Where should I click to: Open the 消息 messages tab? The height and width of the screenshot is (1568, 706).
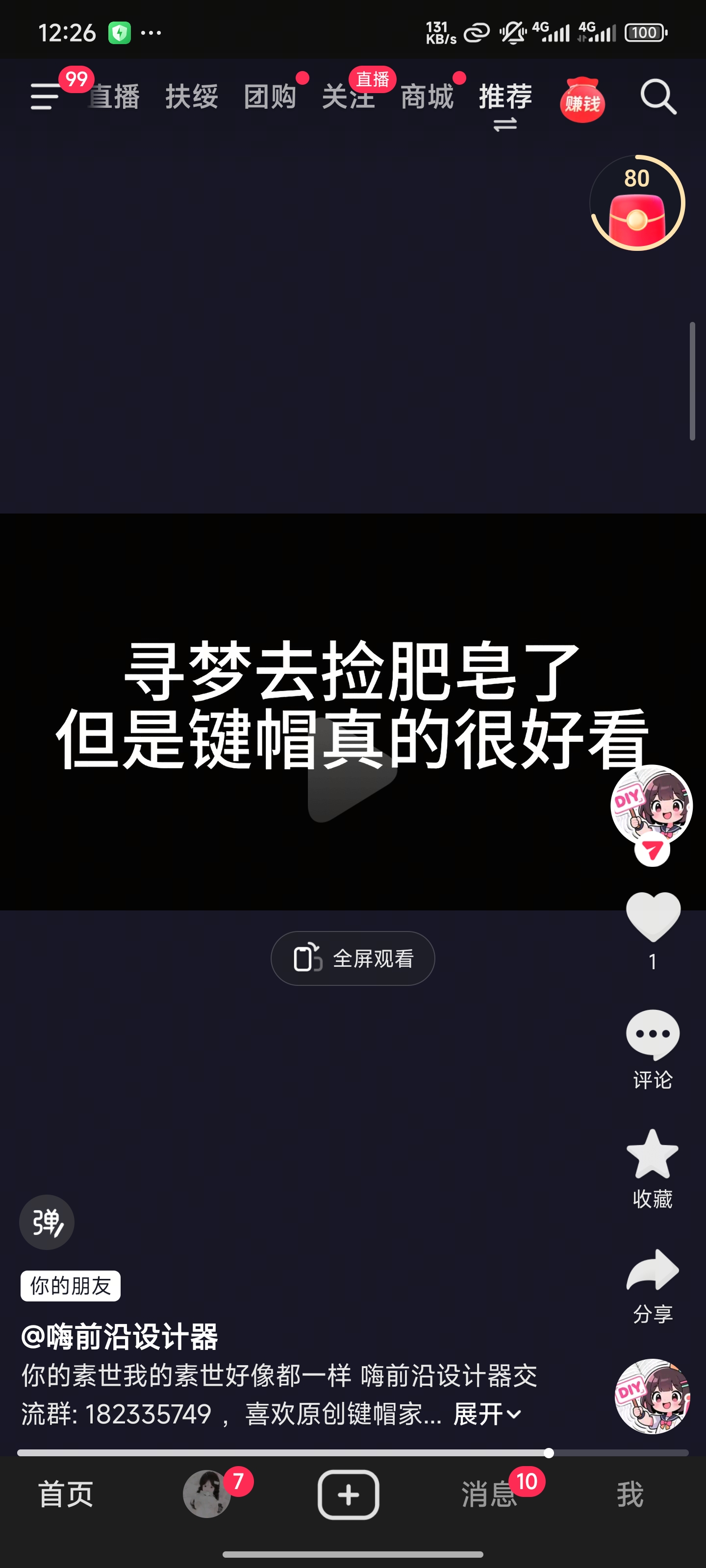point(489,1494)
